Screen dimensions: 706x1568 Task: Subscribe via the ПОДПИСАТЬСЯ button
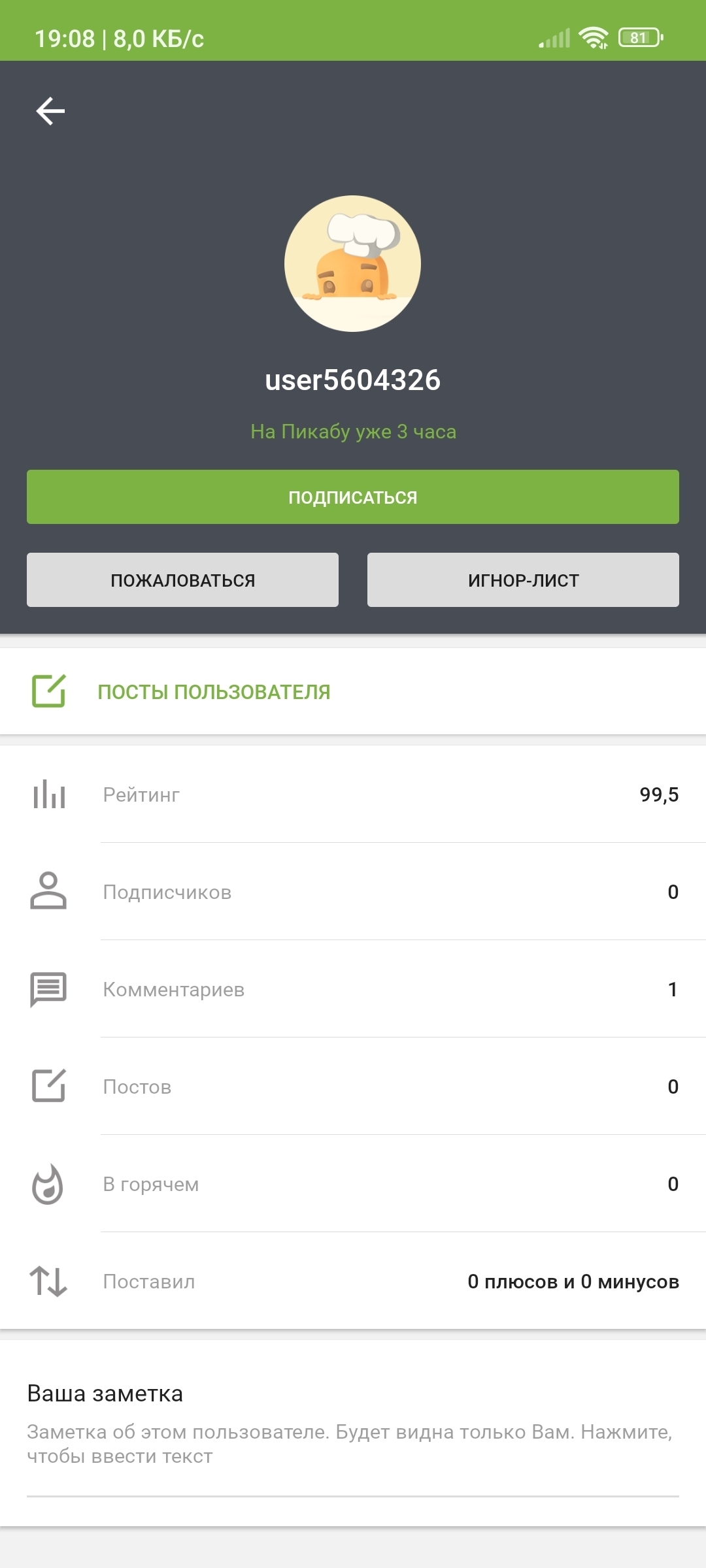coord(353,497)
